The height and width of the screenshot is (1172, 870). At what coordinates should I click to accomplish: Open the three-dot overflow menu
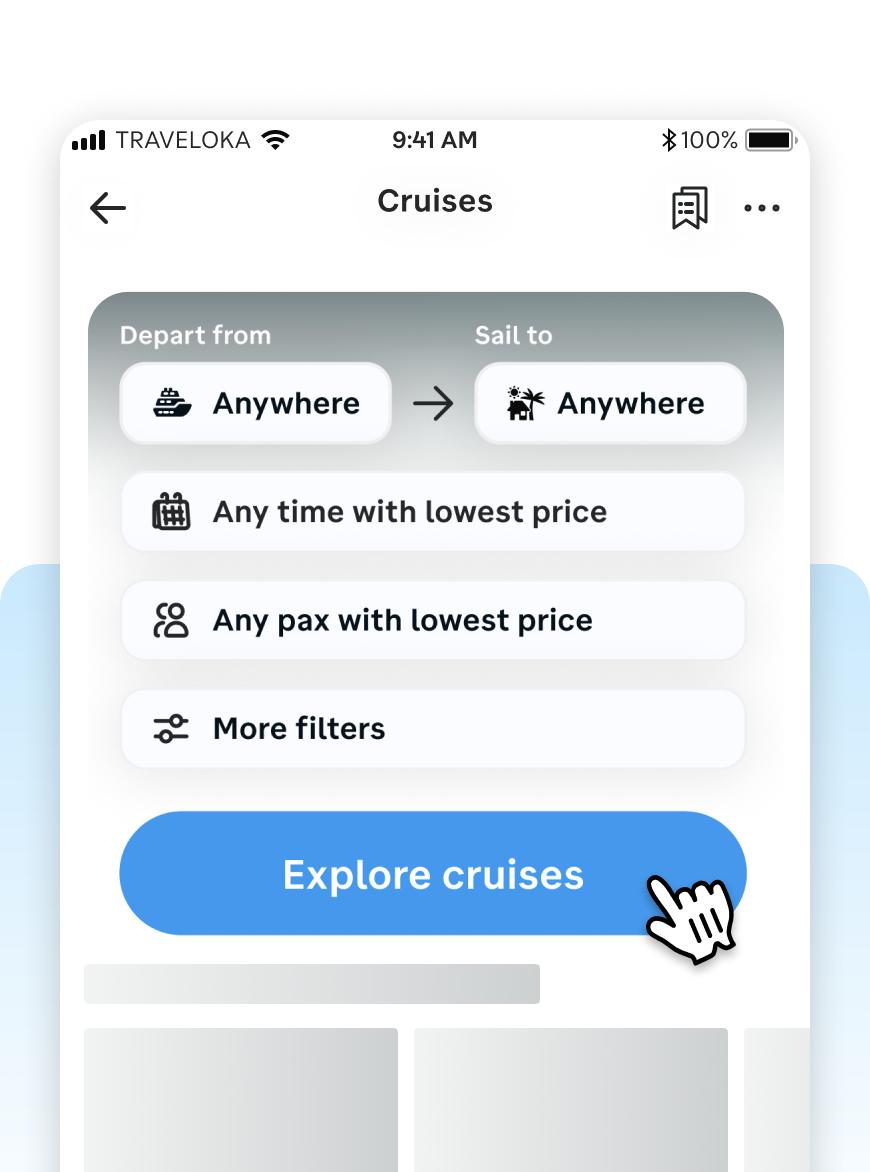pyautogui.click(x=763, y=208)
